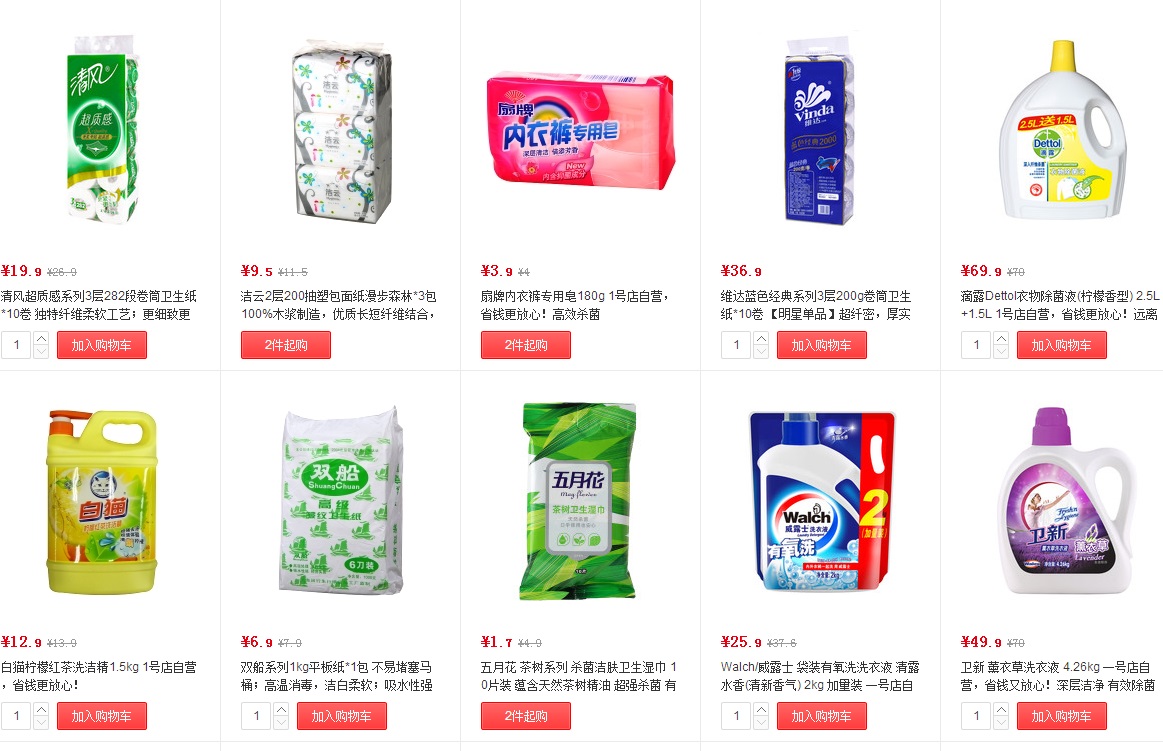Open Walch/威露士 laundry liquid title link
The width and height of the screenshot is (1163, 751).
(x=820, y=667)
